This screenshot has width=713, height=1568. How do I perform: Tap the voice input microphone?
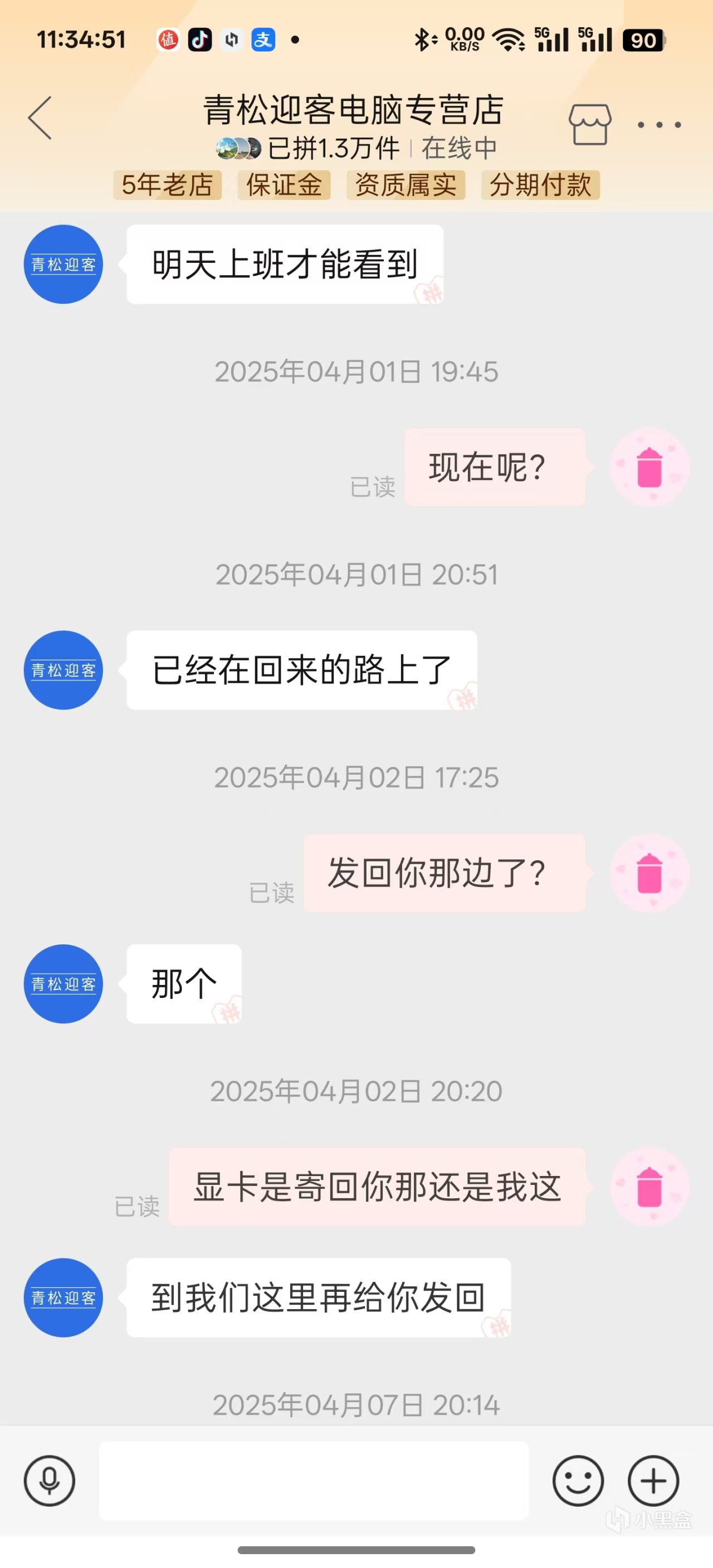coord(50,1479)
